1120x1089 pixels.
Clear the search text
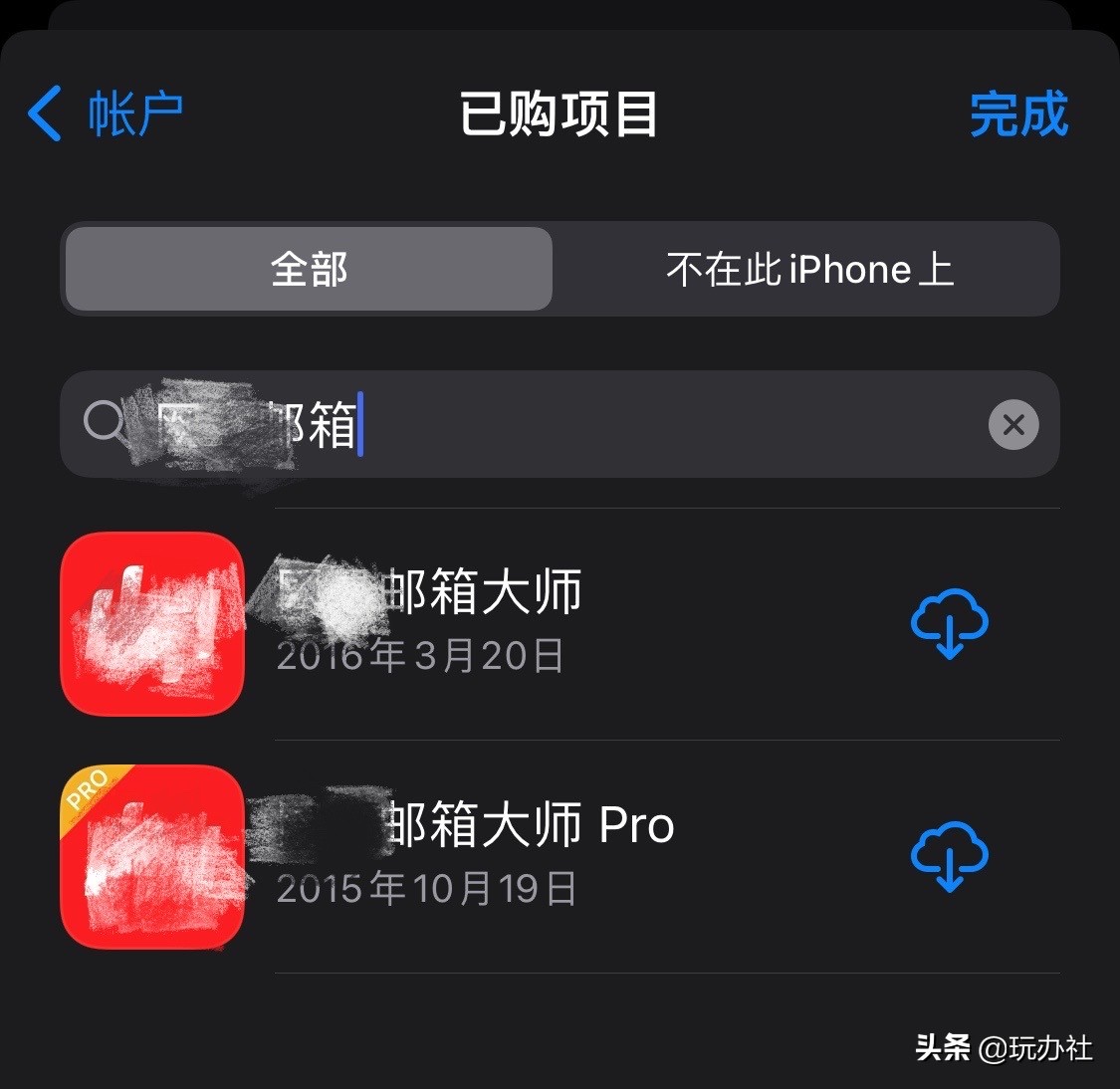click(1012, 425)
